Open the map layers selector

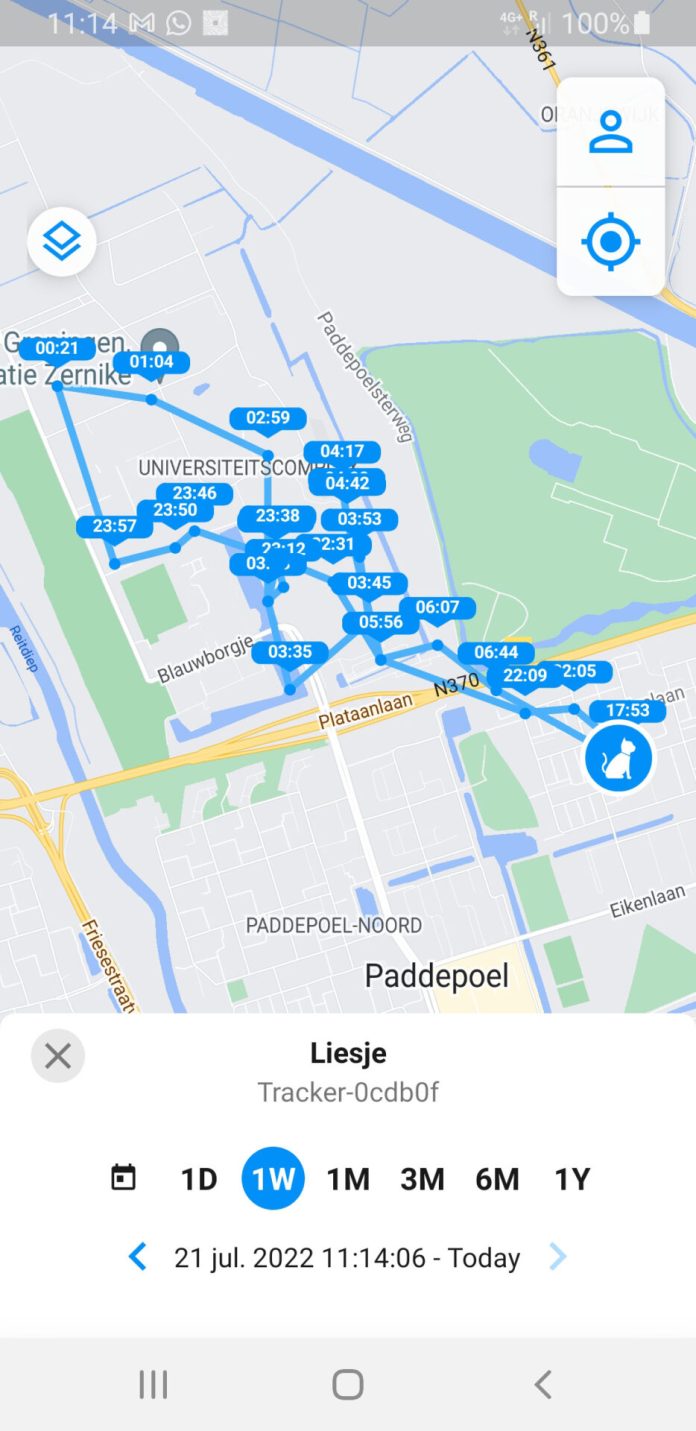pos(62,241)
